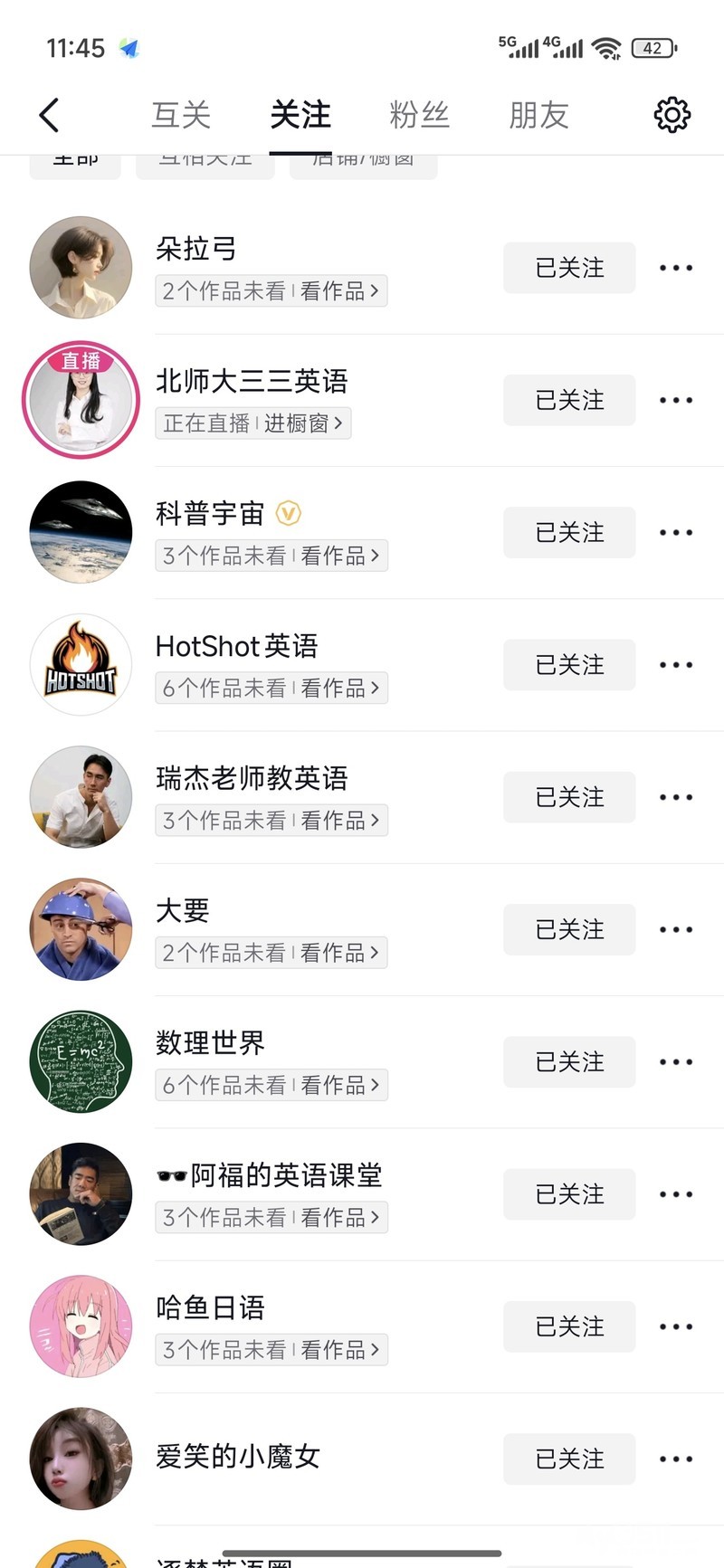Screen dimensions: 724x1568
Task: Switch to the 粉丝 tab
Action: [x=419, y=115]
